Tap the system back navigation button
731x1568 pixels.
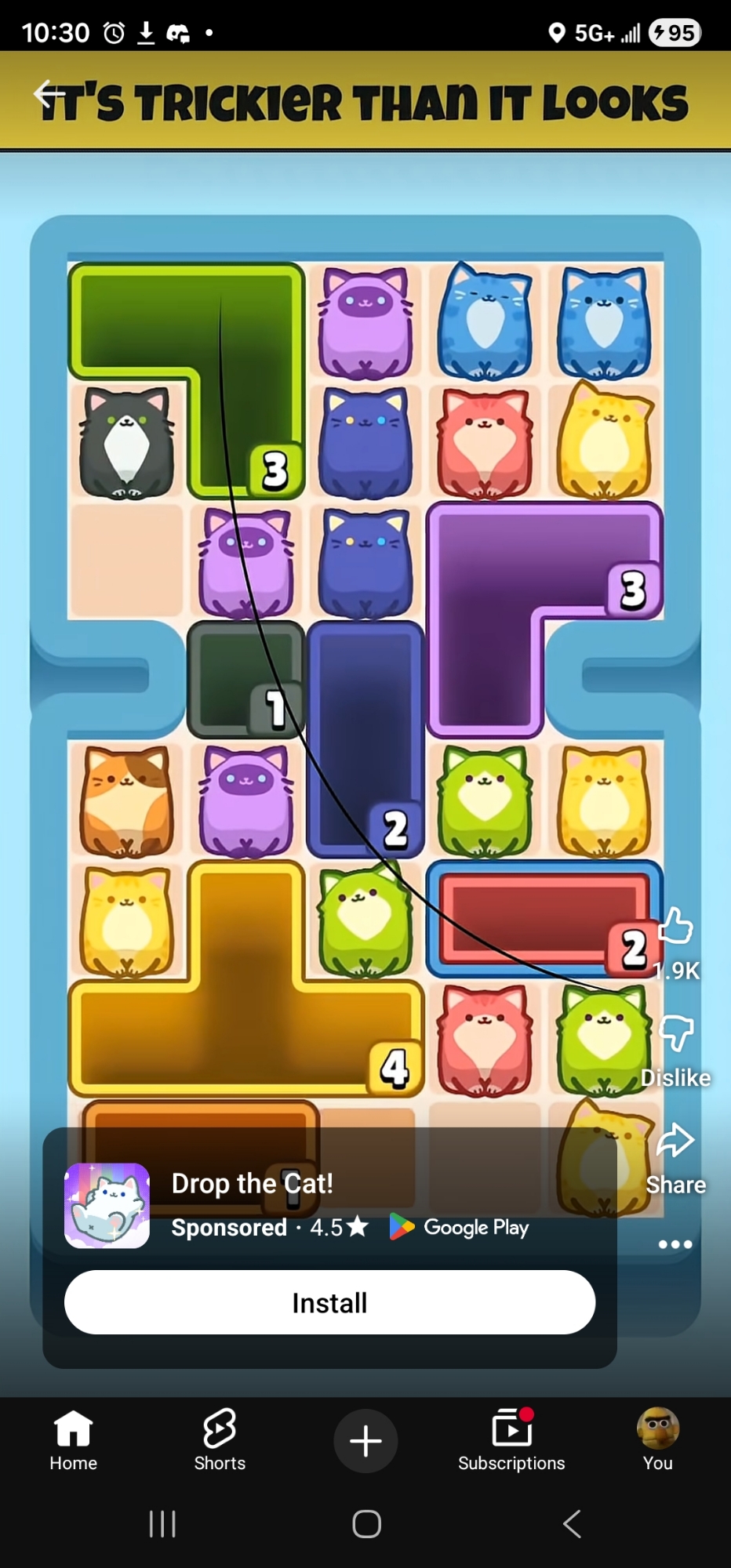573,1524
